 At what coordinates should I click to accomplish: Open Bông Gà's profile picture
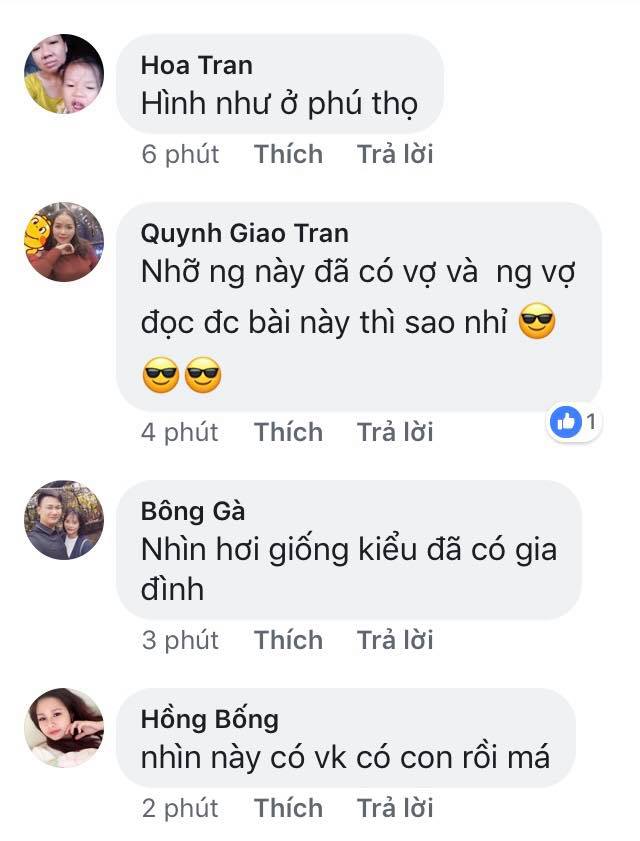click(x=64, y=520)
